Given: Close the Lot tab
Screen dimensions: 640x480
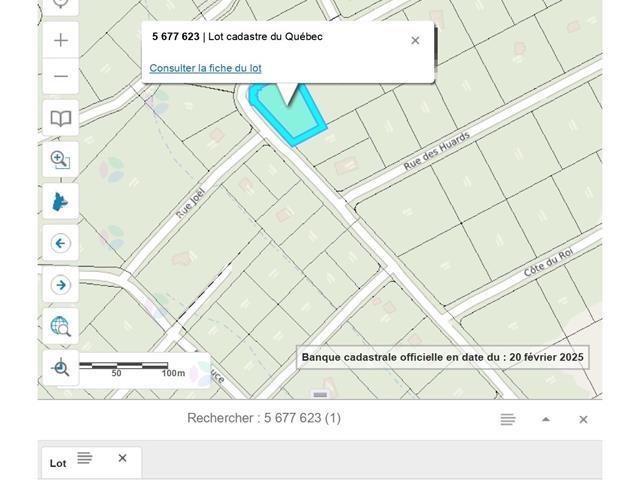Looking at the screenshot, I should (x=122, y=458).
